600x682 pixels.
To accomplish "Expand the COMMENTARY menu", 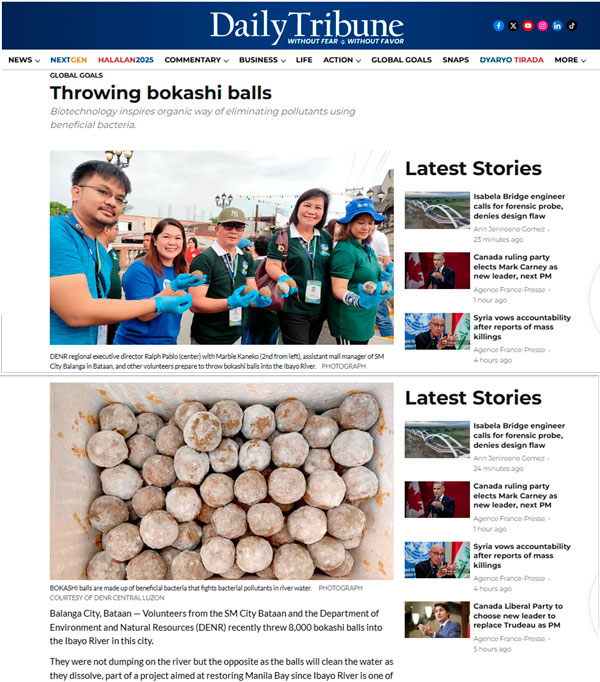I will tap(196, 60).
